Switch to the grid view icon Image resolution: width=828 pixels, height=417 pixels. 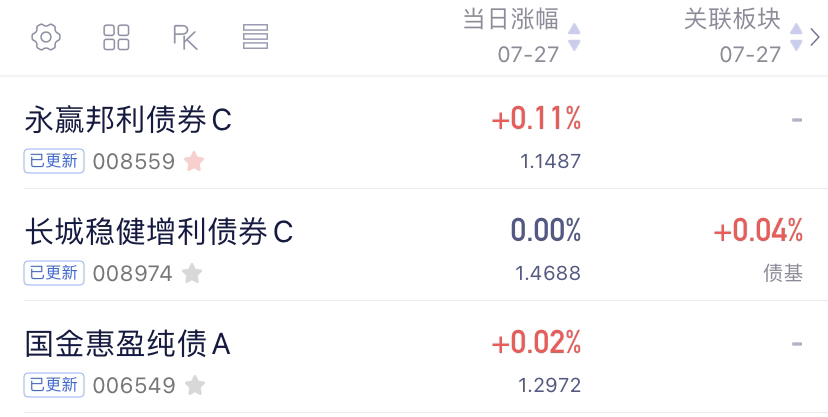point(116,37)
